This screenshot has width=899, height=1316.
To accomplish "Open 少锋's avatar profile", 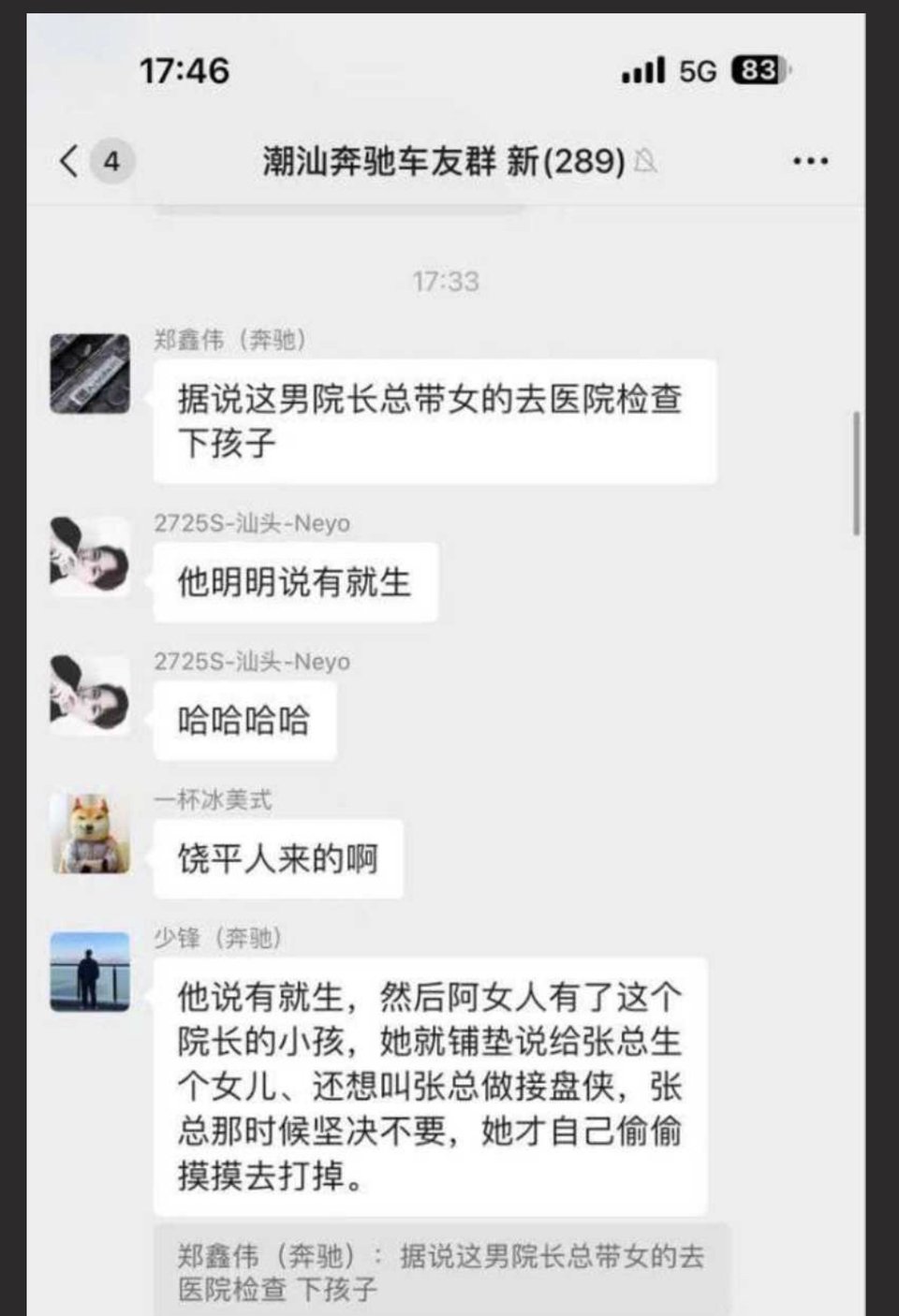I will coord(90,972).
